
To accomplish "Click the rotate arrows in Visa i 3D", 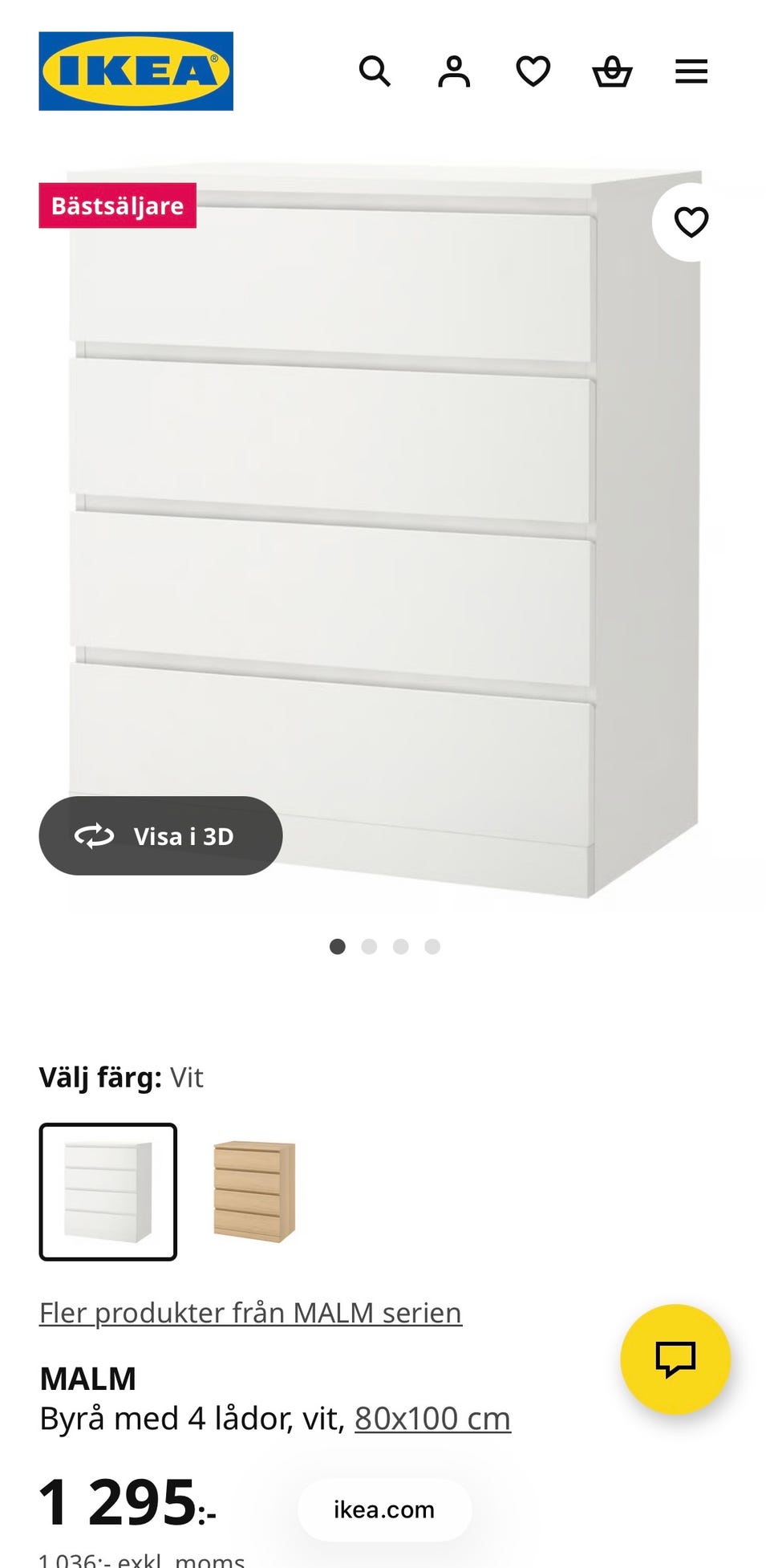I will [x=93, y=835].
